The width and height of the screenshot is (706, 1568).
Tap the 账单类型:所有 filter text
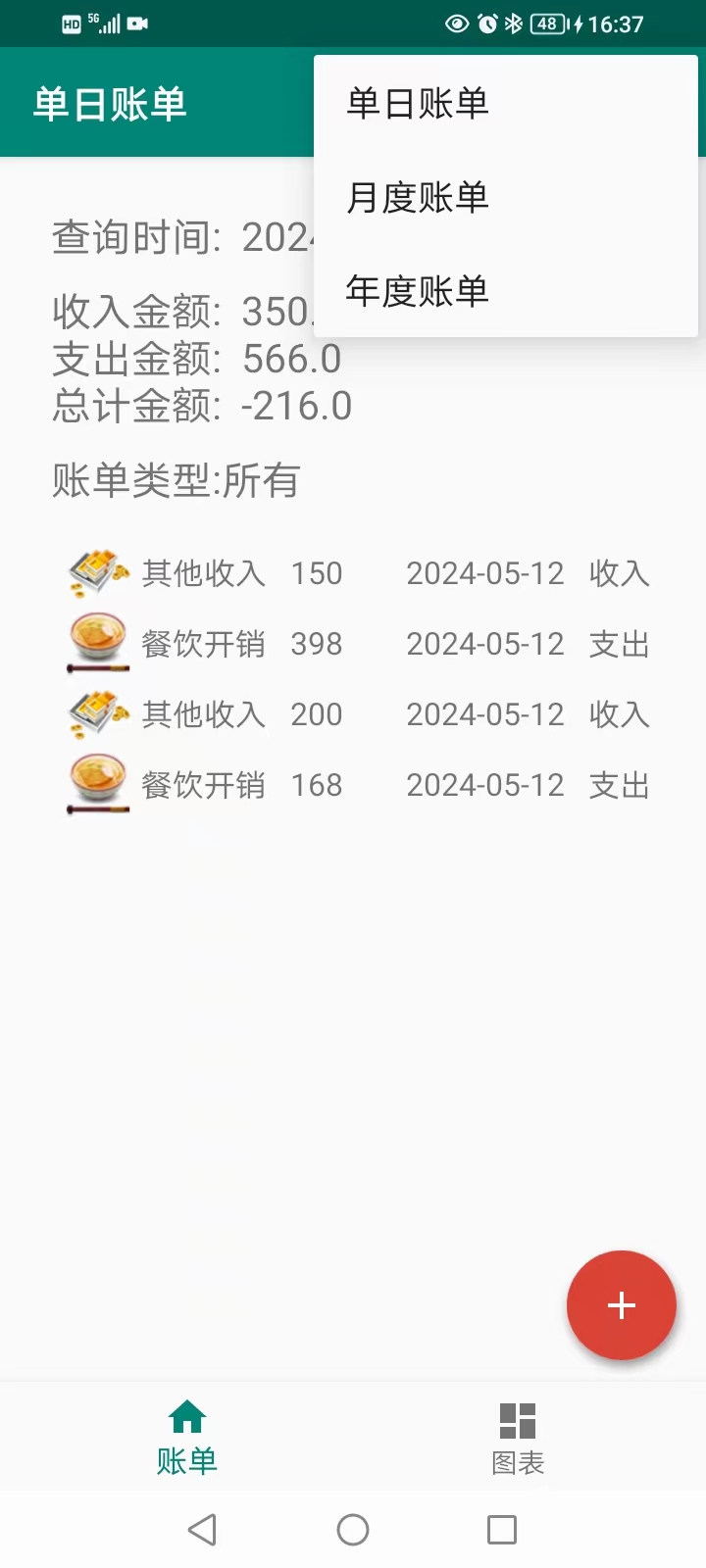(176, 481)
